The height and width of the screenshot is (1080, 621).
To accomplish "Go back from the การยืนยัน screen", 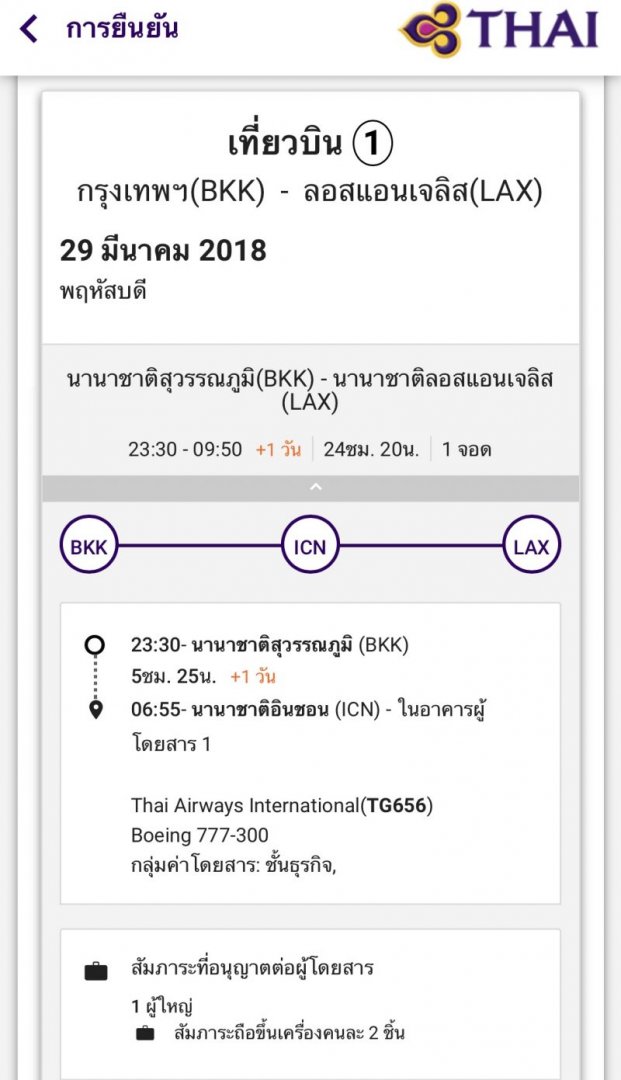I will [x=29, y=29].
